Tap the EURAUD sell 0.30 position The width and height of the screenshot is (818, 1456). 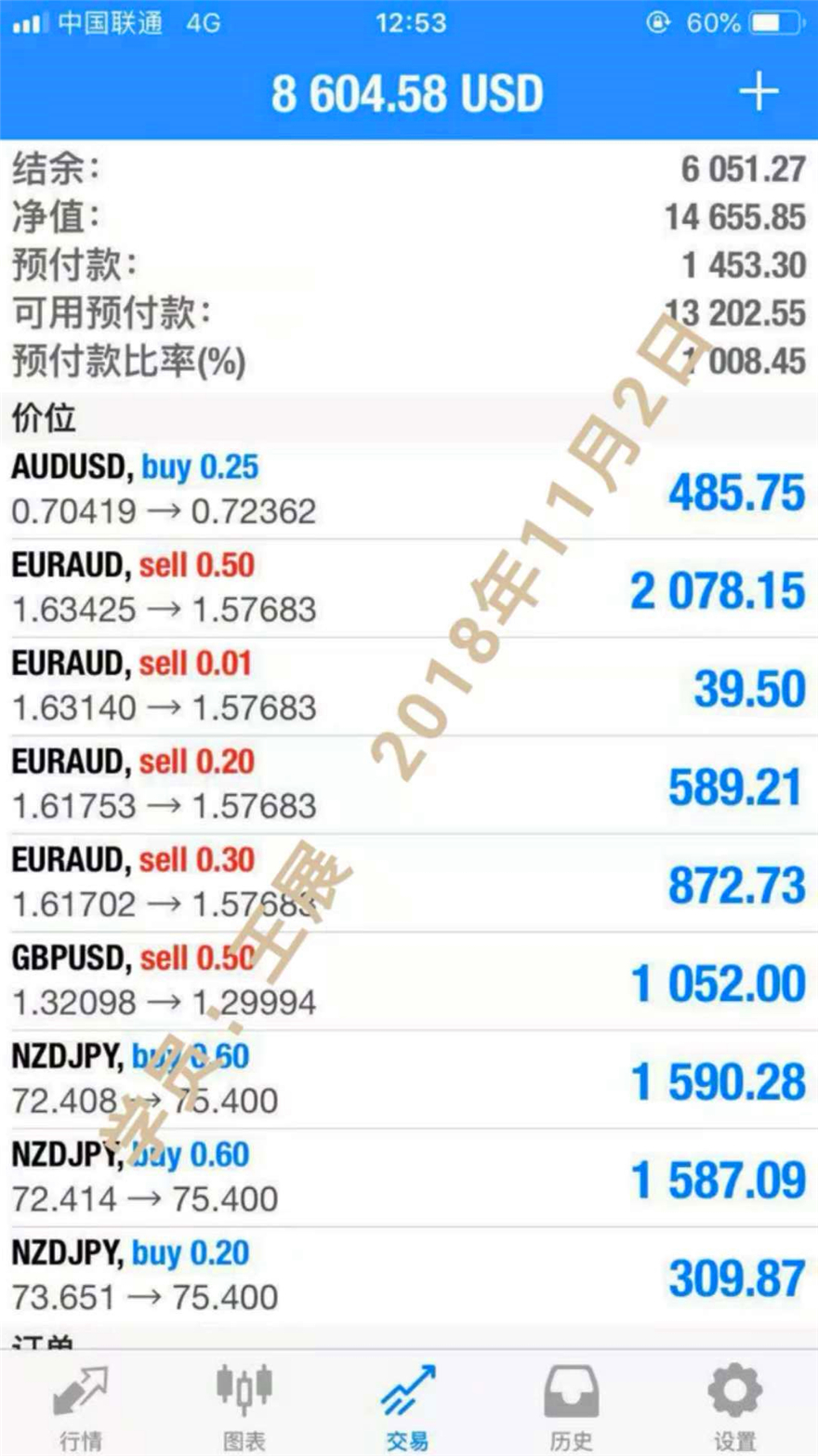tap(409, 883)
